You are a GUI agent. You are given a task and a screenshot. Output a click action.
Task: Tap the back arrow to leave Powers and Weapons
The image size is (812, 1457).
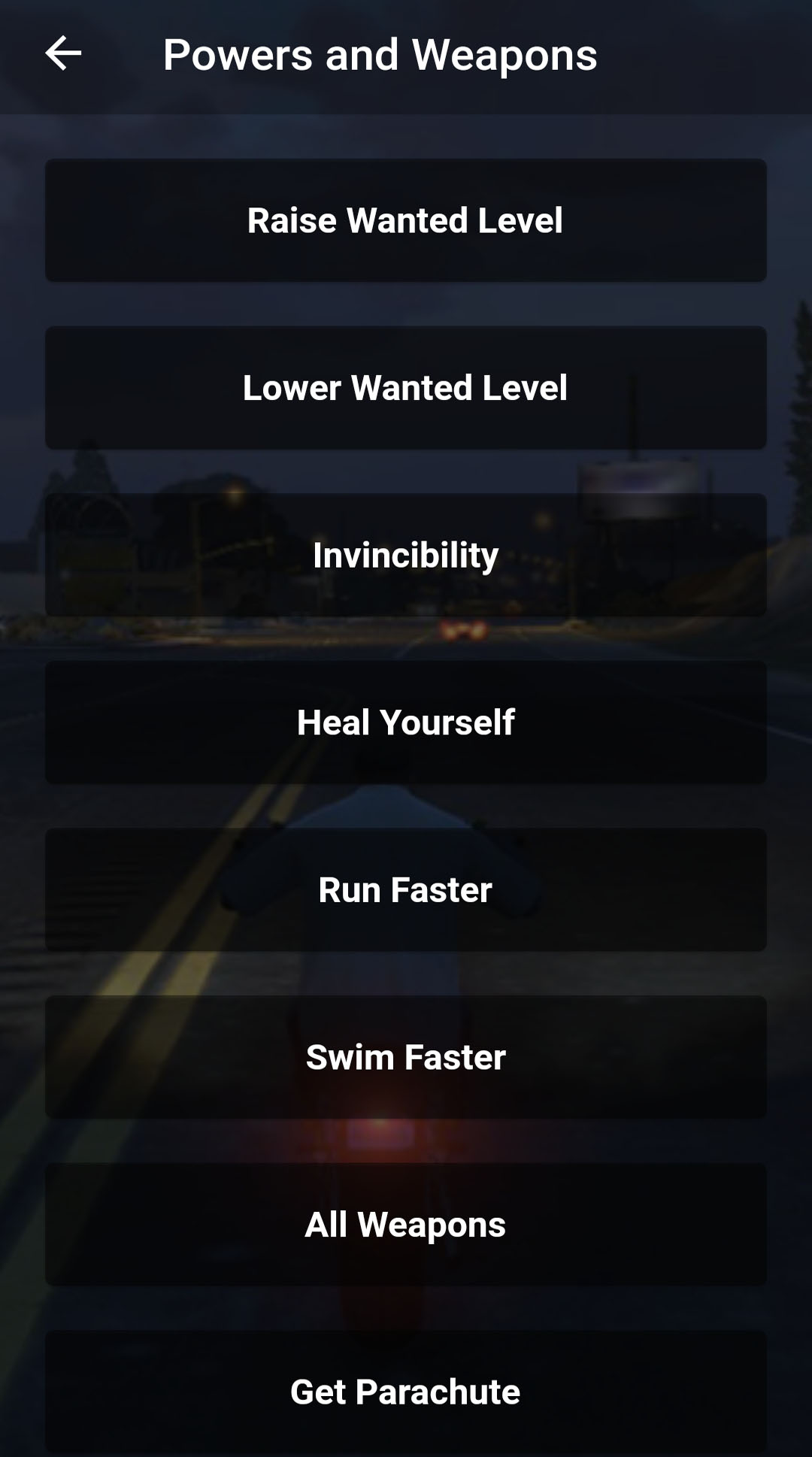click(63, 53)
